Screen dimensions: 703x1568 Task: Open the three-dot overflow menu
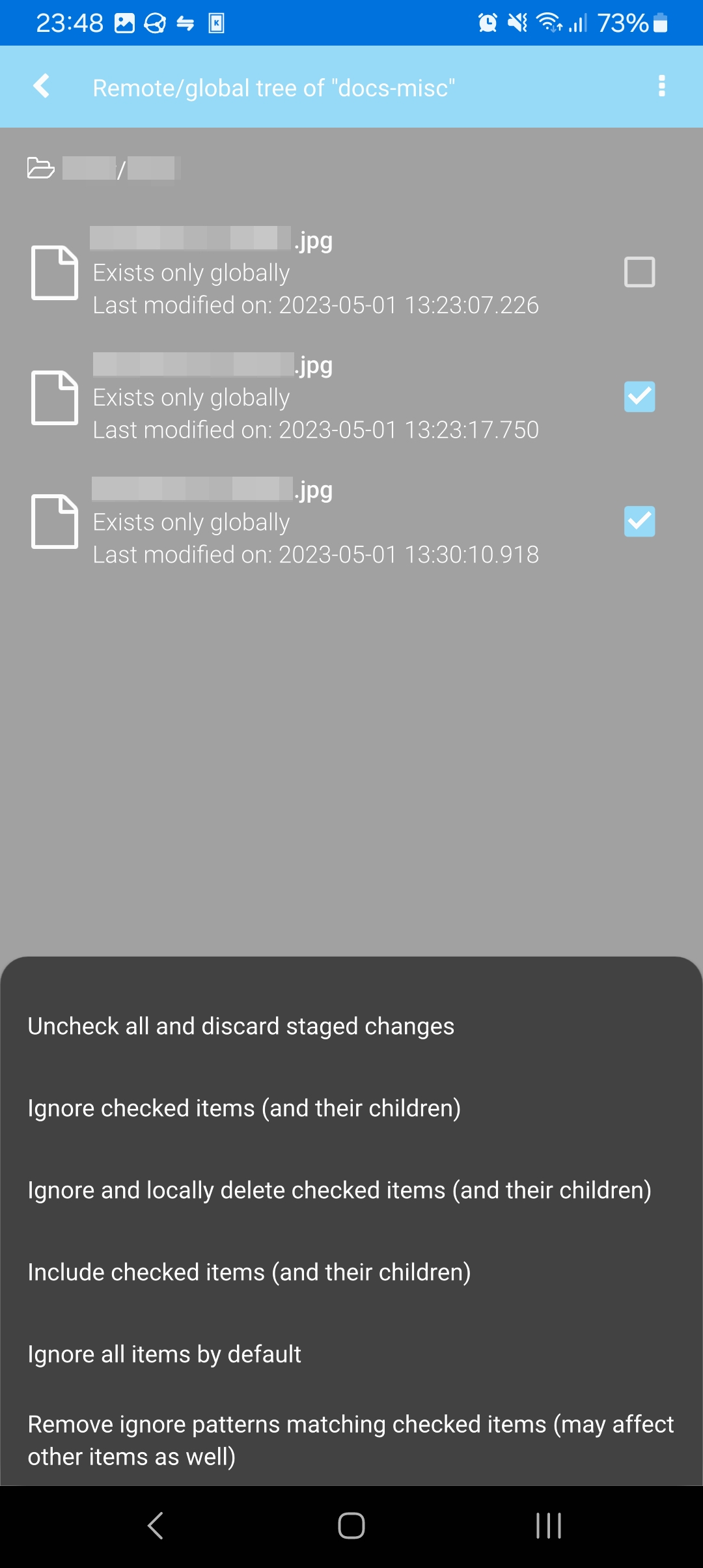pyautogui.click(x=662, y=86)
